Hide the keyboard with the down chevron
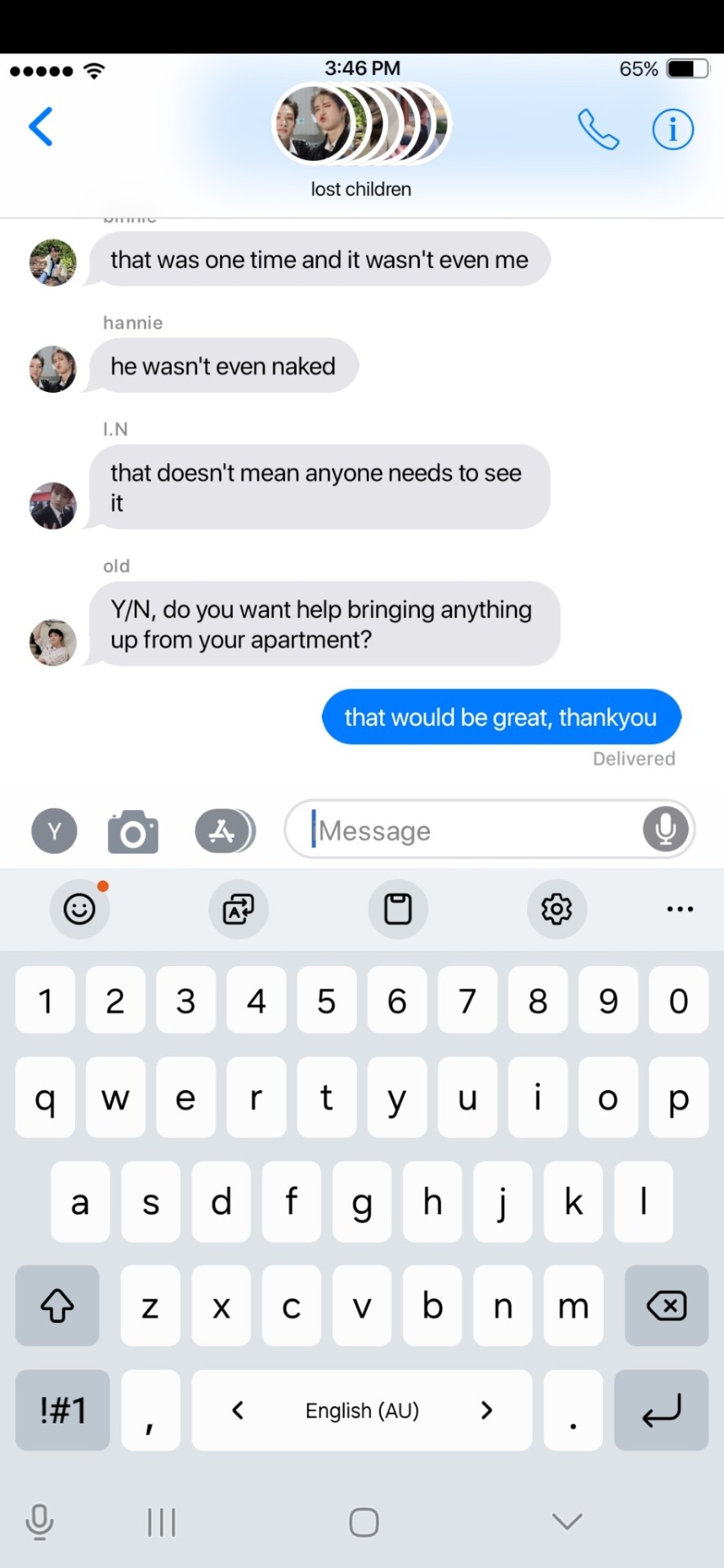 [566, 1521]
